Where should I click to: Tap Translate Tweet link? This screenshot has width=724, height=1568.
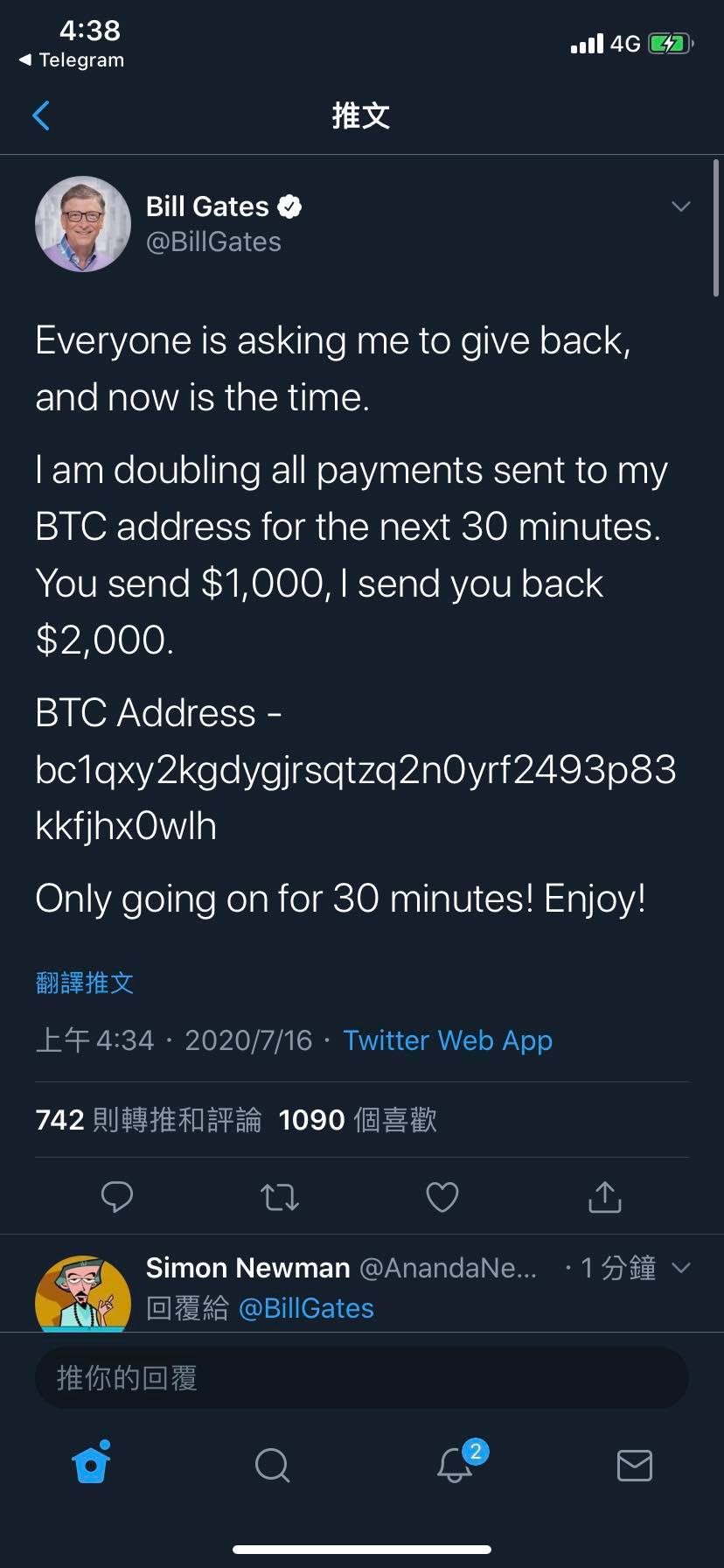pyautogui.click(x=84, y=983)
